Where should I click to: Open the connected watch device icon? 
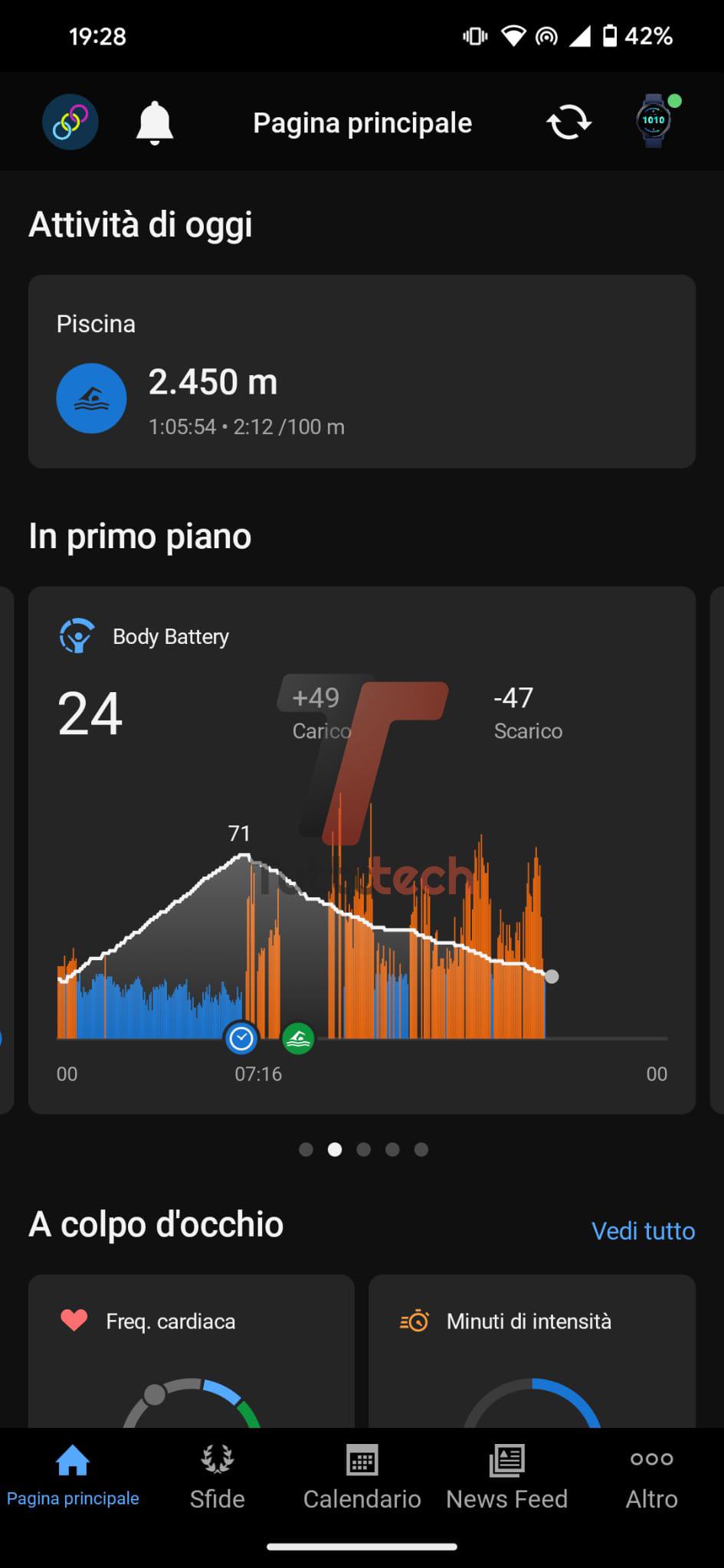653,121
